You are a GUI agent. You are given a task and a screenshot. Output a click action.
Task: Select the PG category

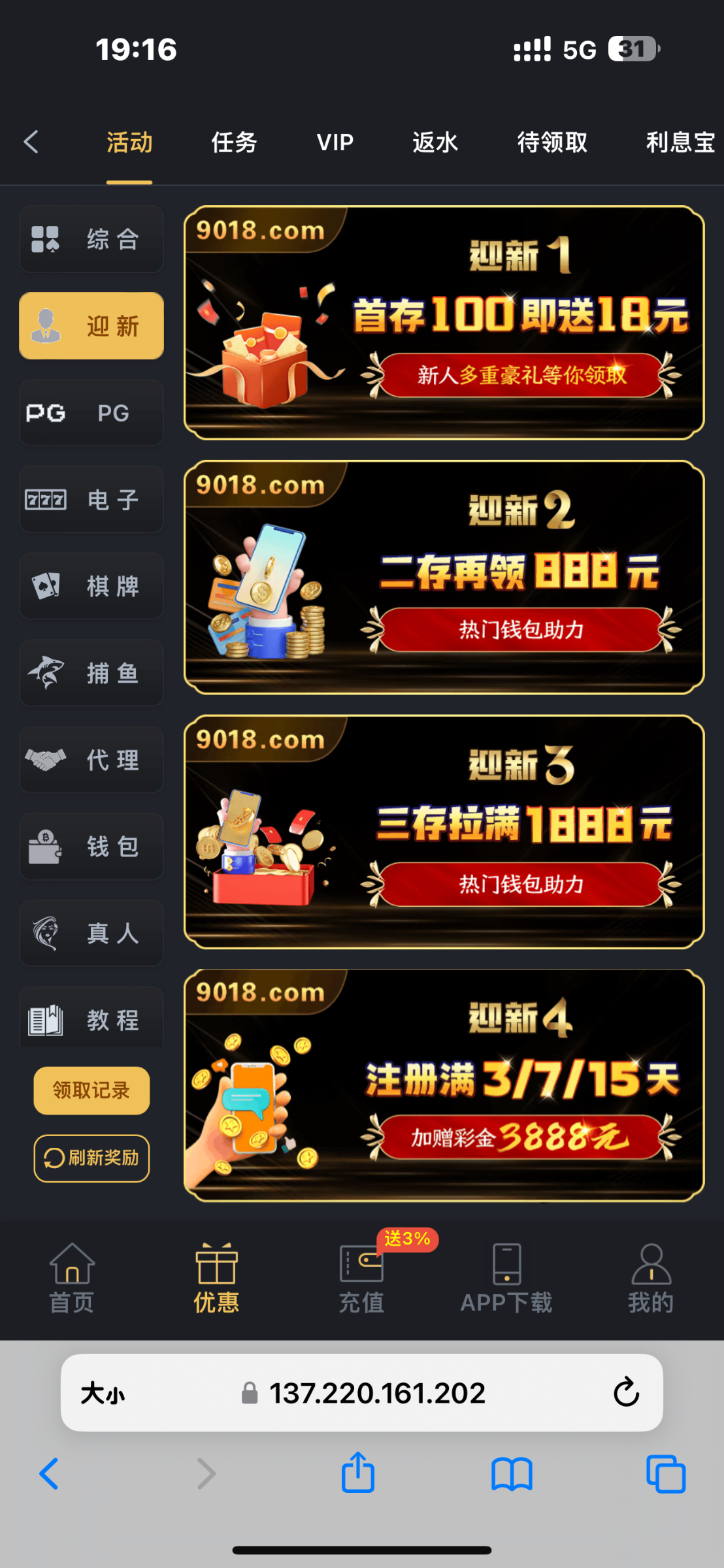[x=91, y=413]
